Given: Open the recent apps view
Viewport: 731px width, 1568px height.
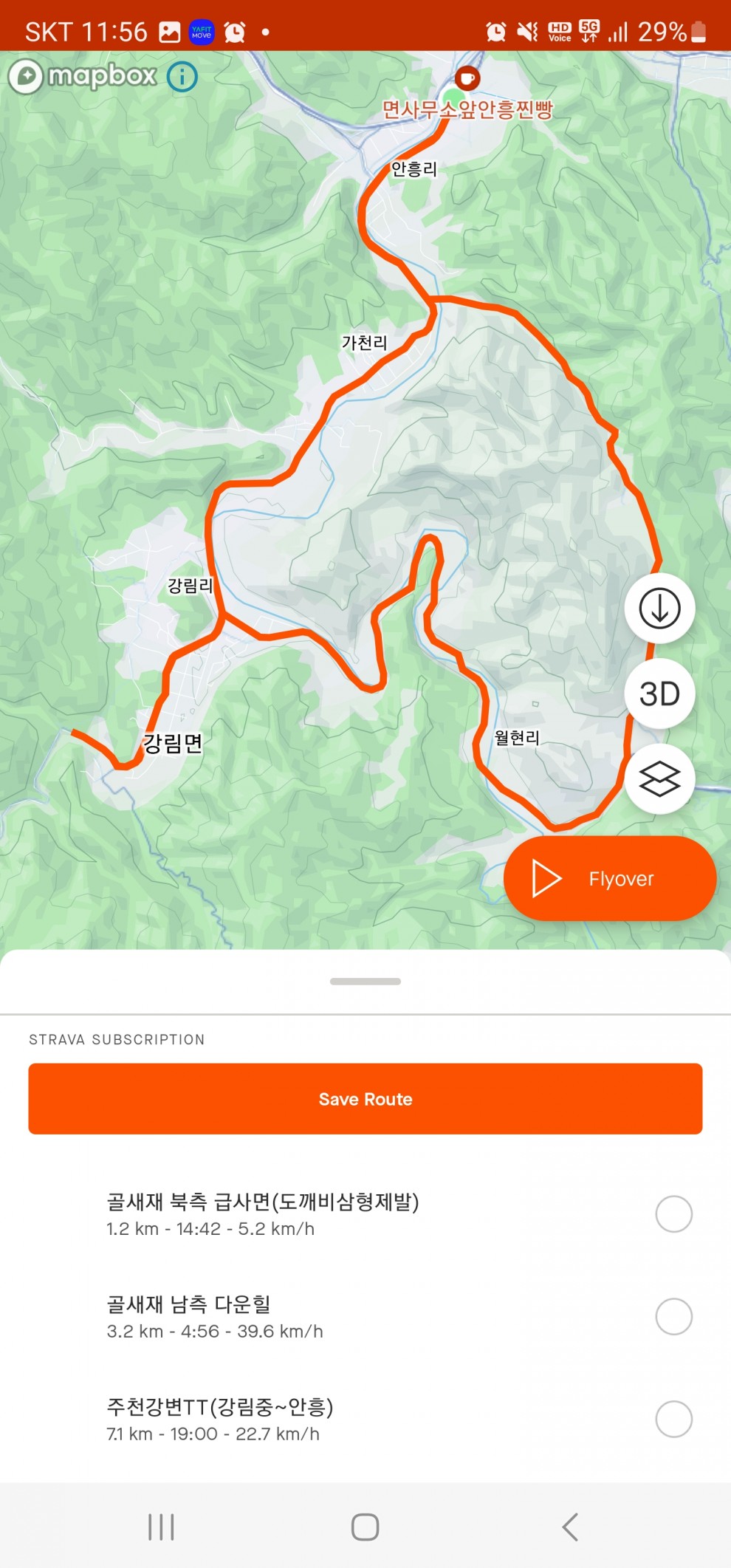Looking at the screenshot, I should (x=161, y=1527).
